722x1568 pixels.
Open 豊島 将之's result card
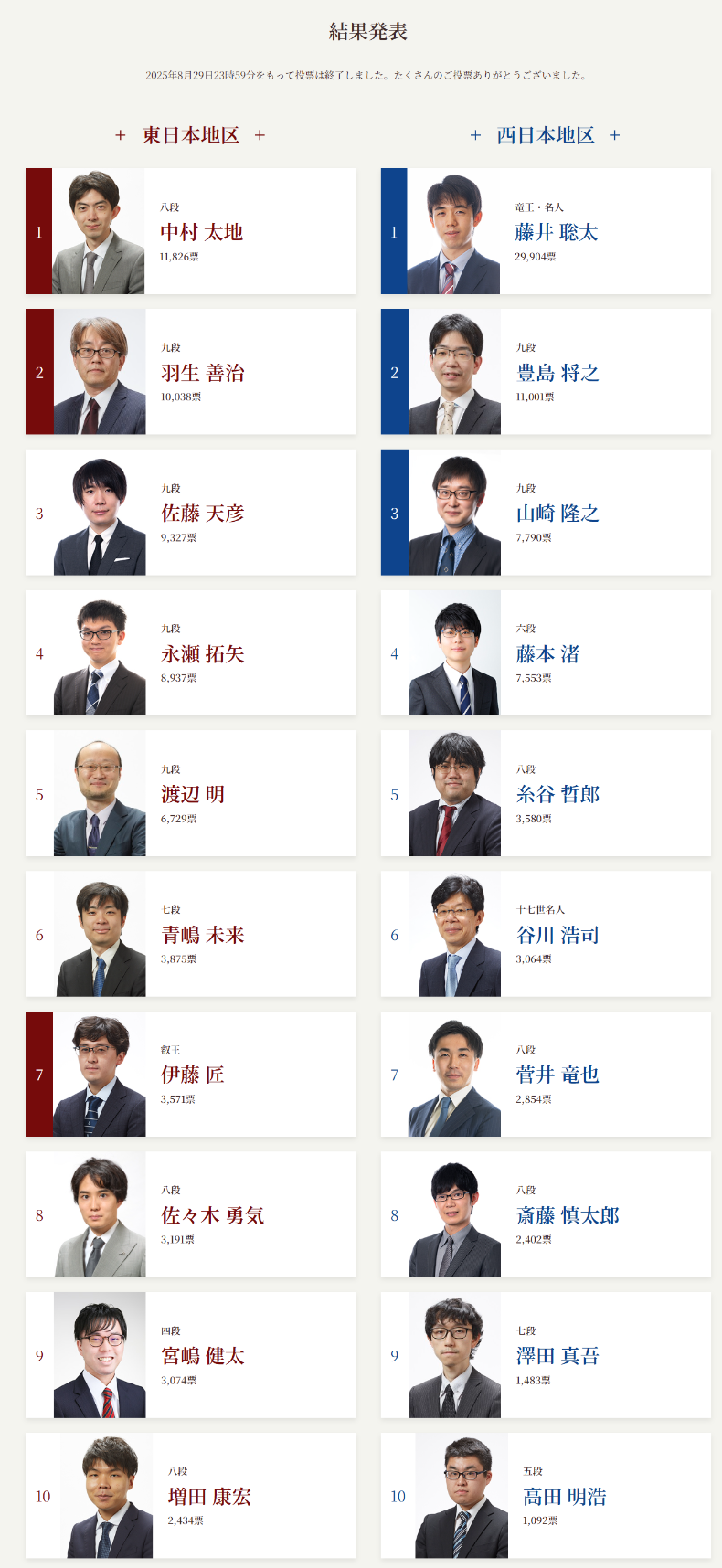click(546, 372)
